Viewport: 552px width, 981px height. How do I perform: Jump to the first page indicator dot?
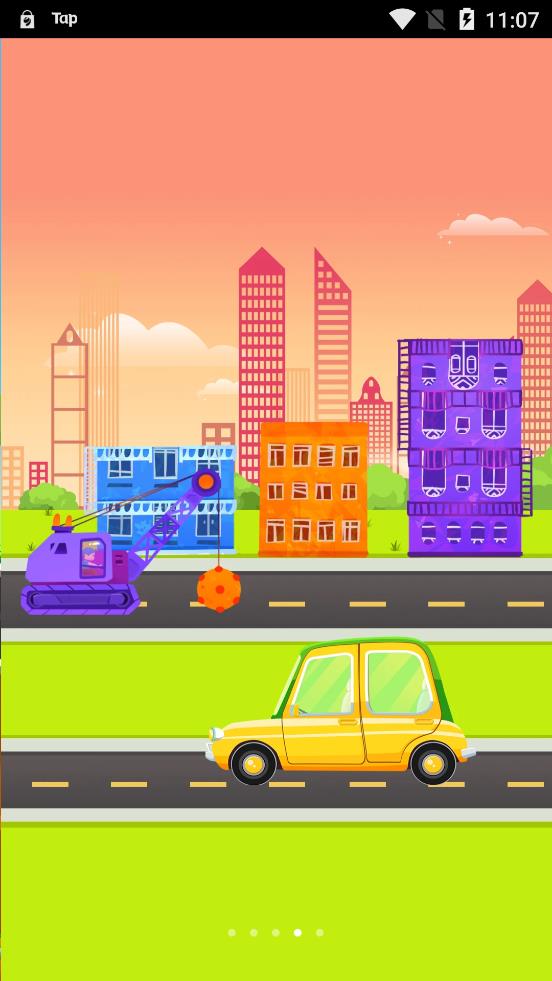tap(232, 932)
